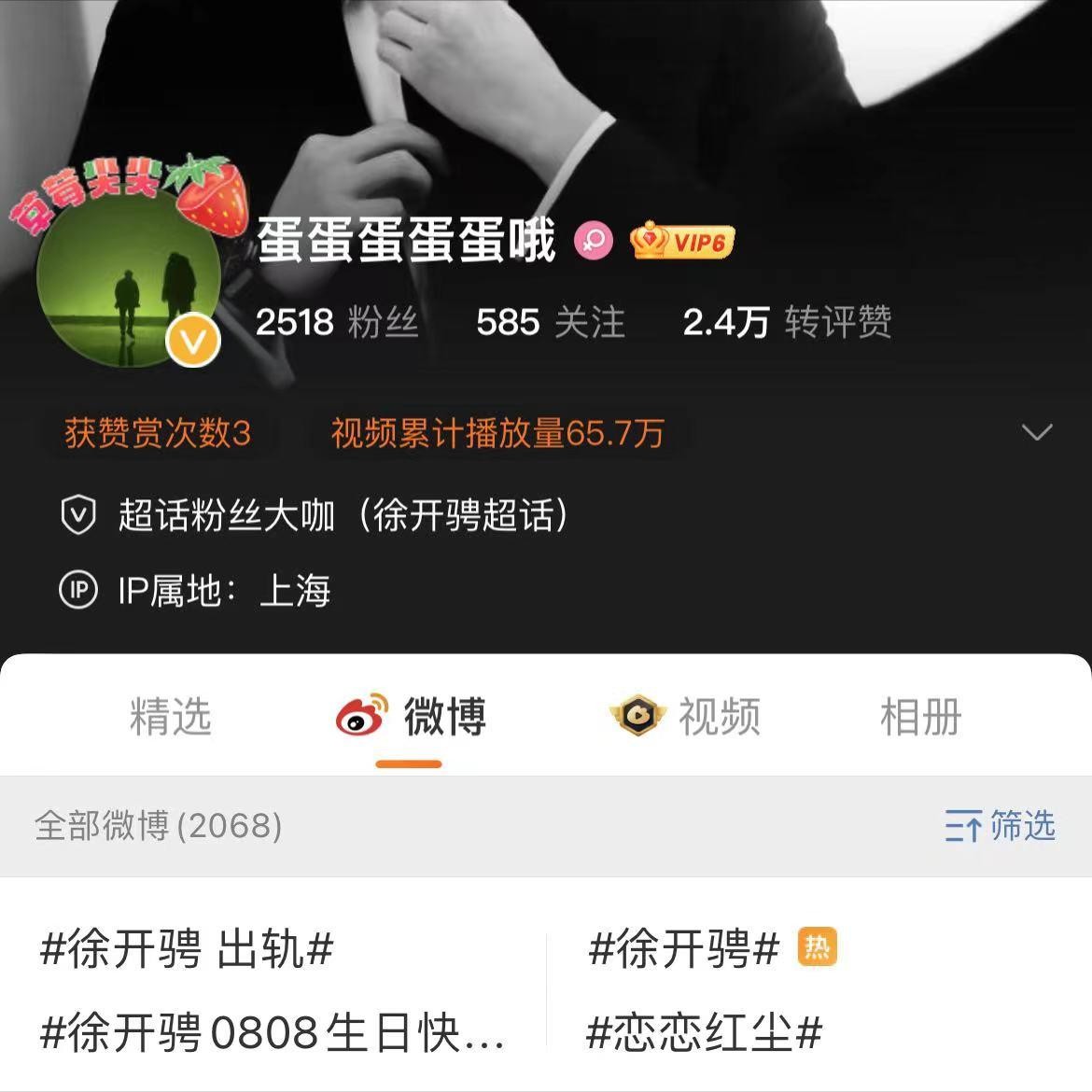Select the 微博 tab

pyautogui.click(x=411, y=717)
